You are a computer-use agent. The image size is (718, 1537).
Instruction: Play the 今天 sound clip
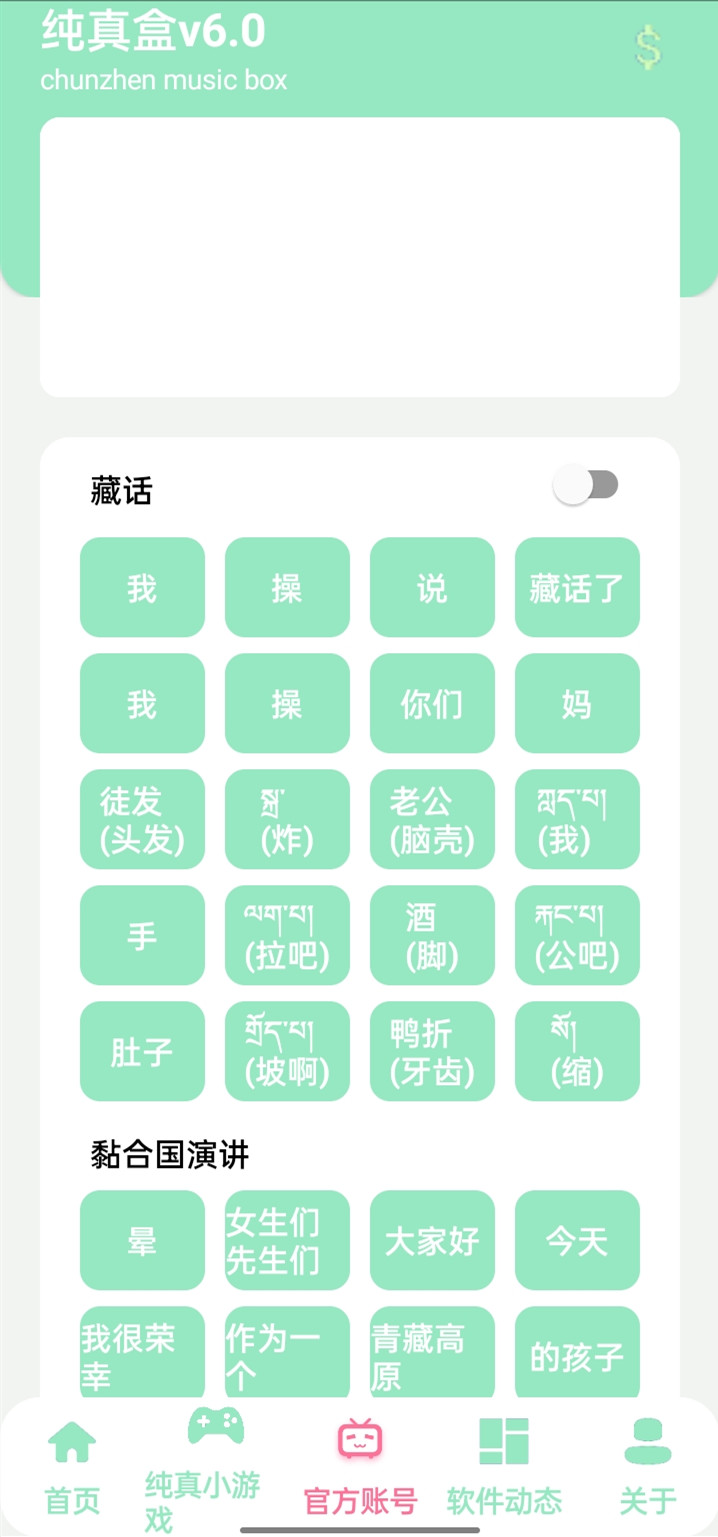pos(577,1241)
